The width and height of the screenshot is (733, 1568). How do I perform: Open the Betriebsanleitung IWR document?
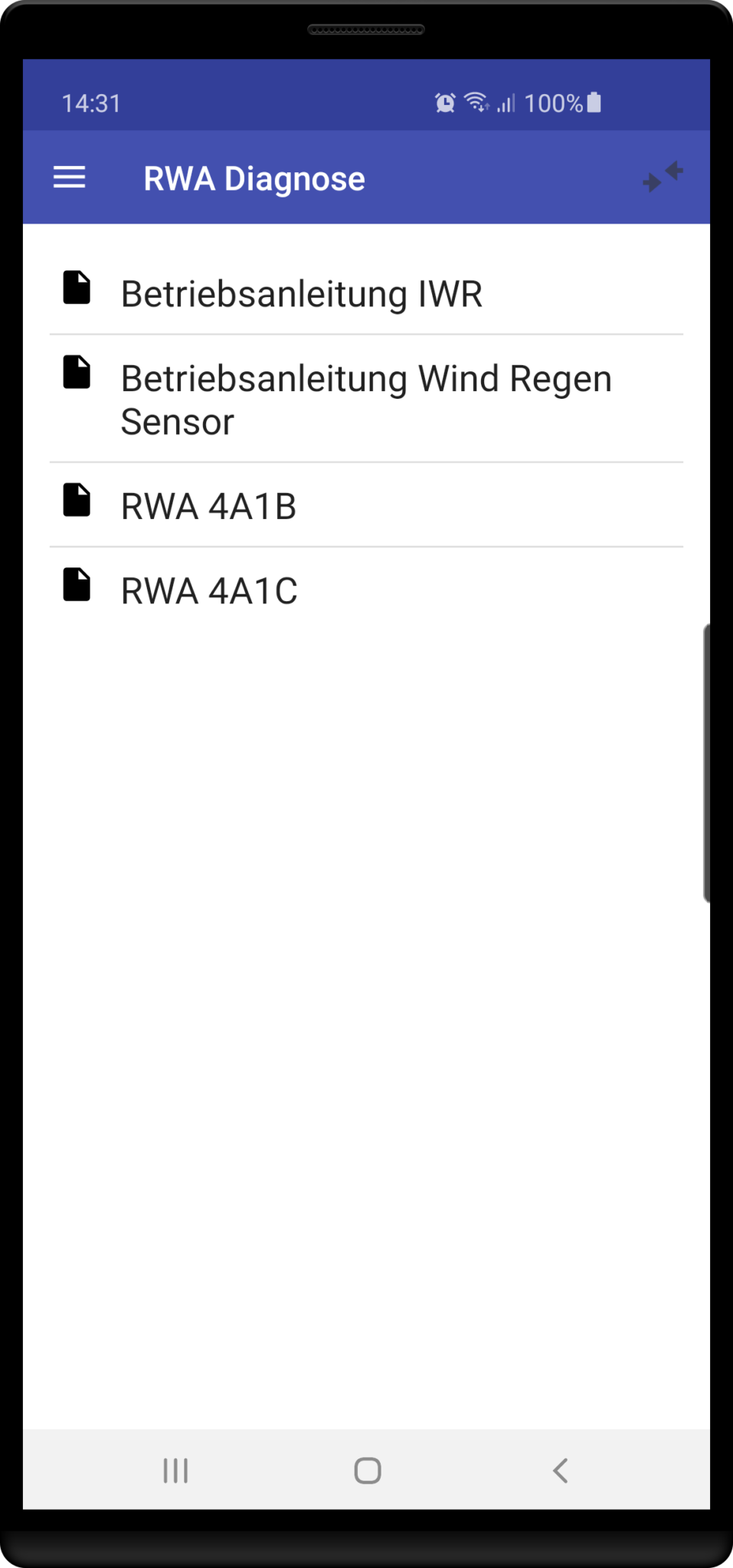302,292
